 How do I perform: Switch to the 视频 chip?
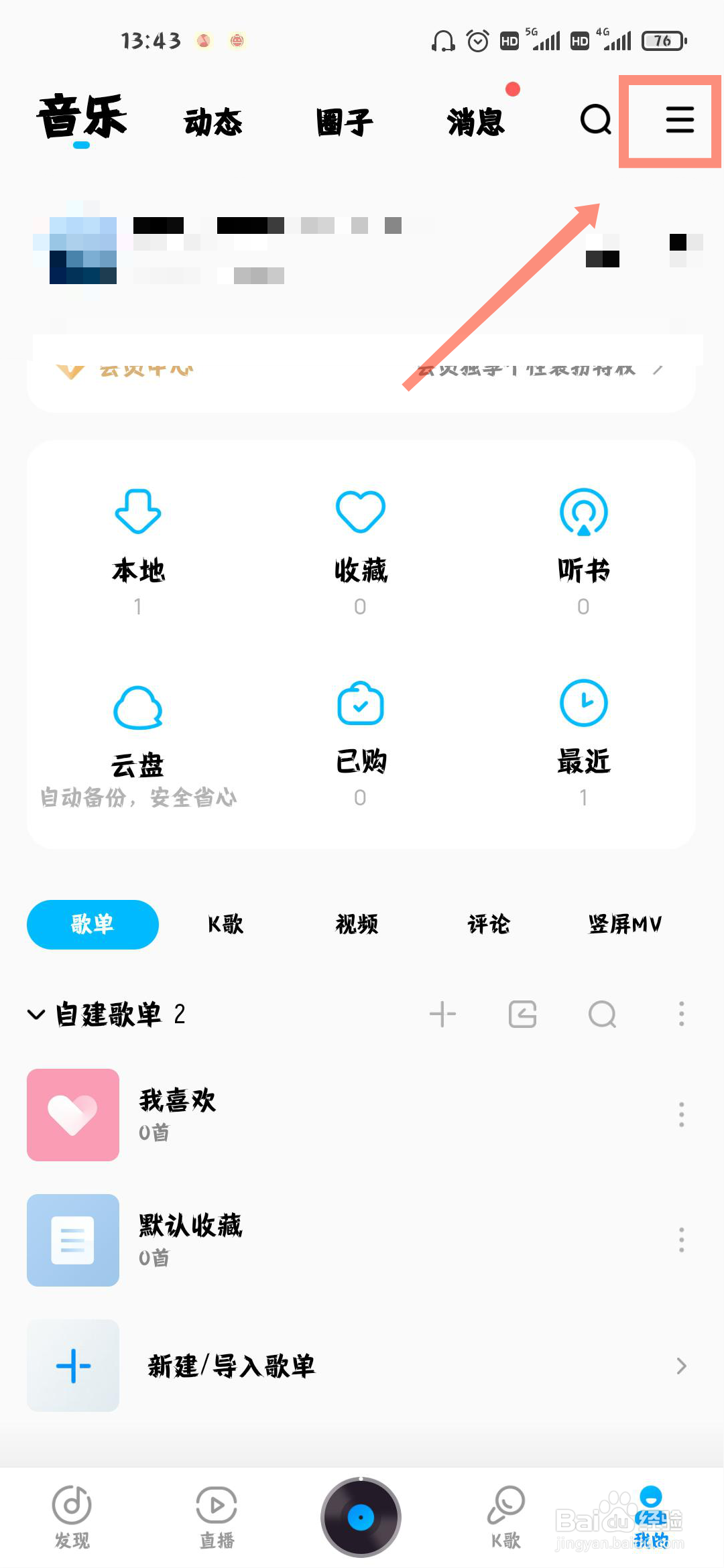pos(357,925)
